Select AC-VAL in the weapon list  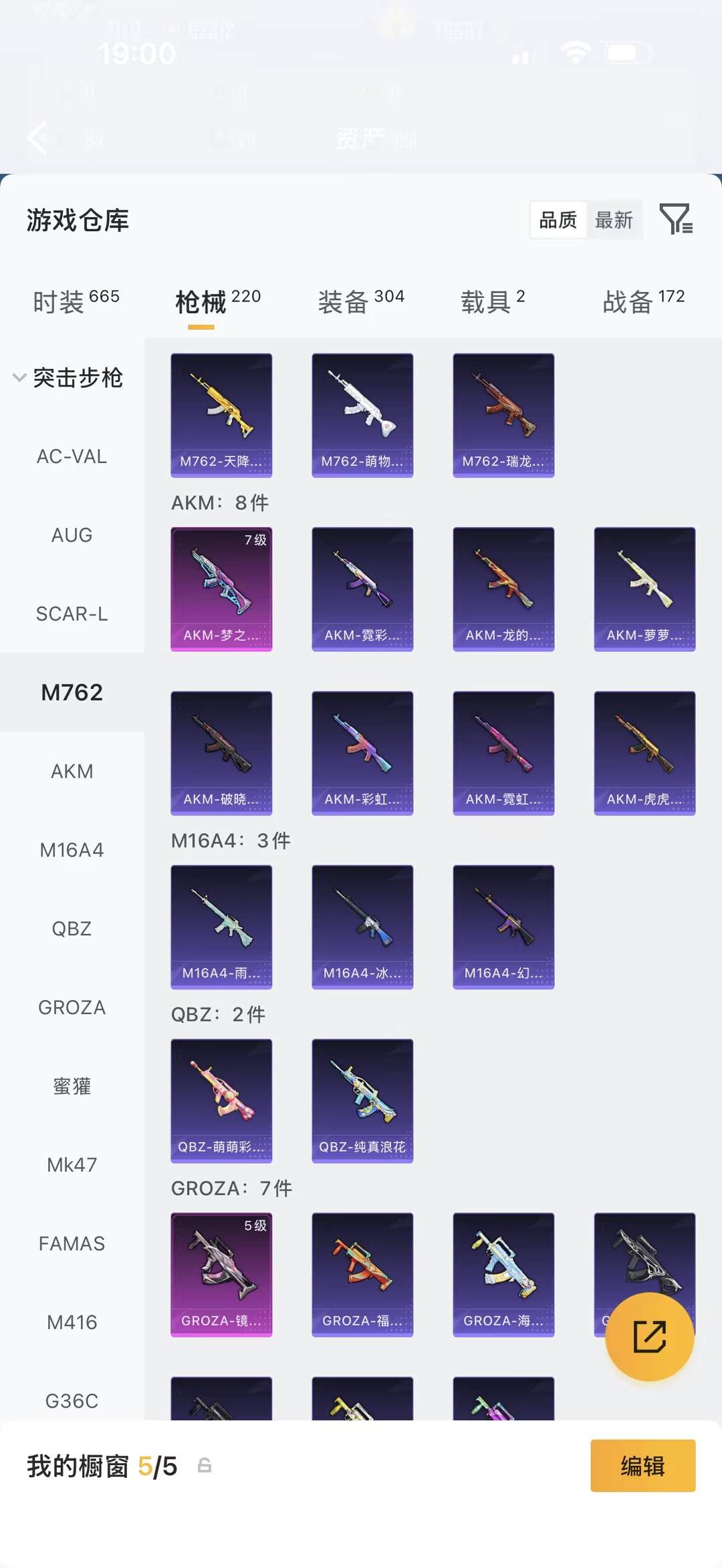72,456
